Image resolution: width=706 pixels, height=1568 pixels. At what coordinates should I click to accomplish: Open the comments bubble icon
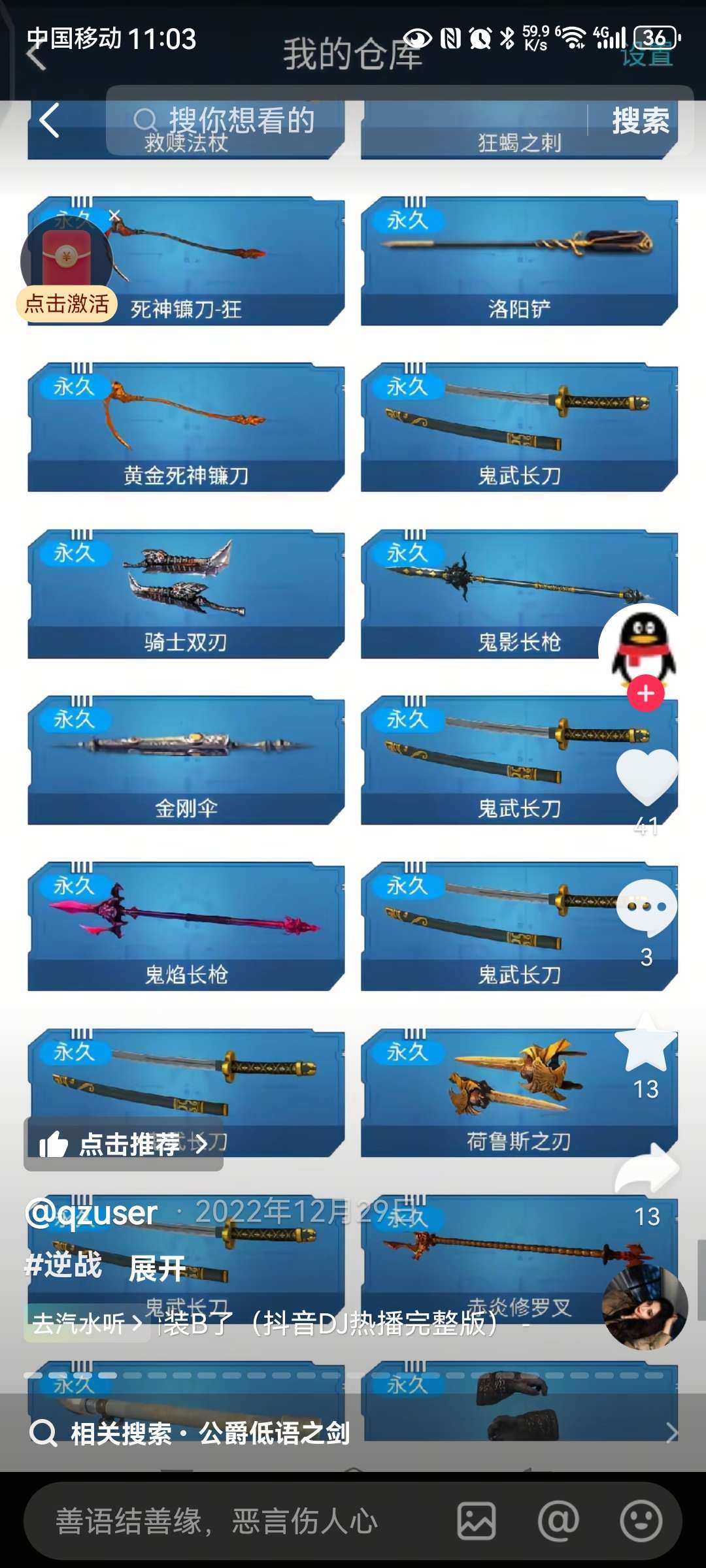(647, 907)
